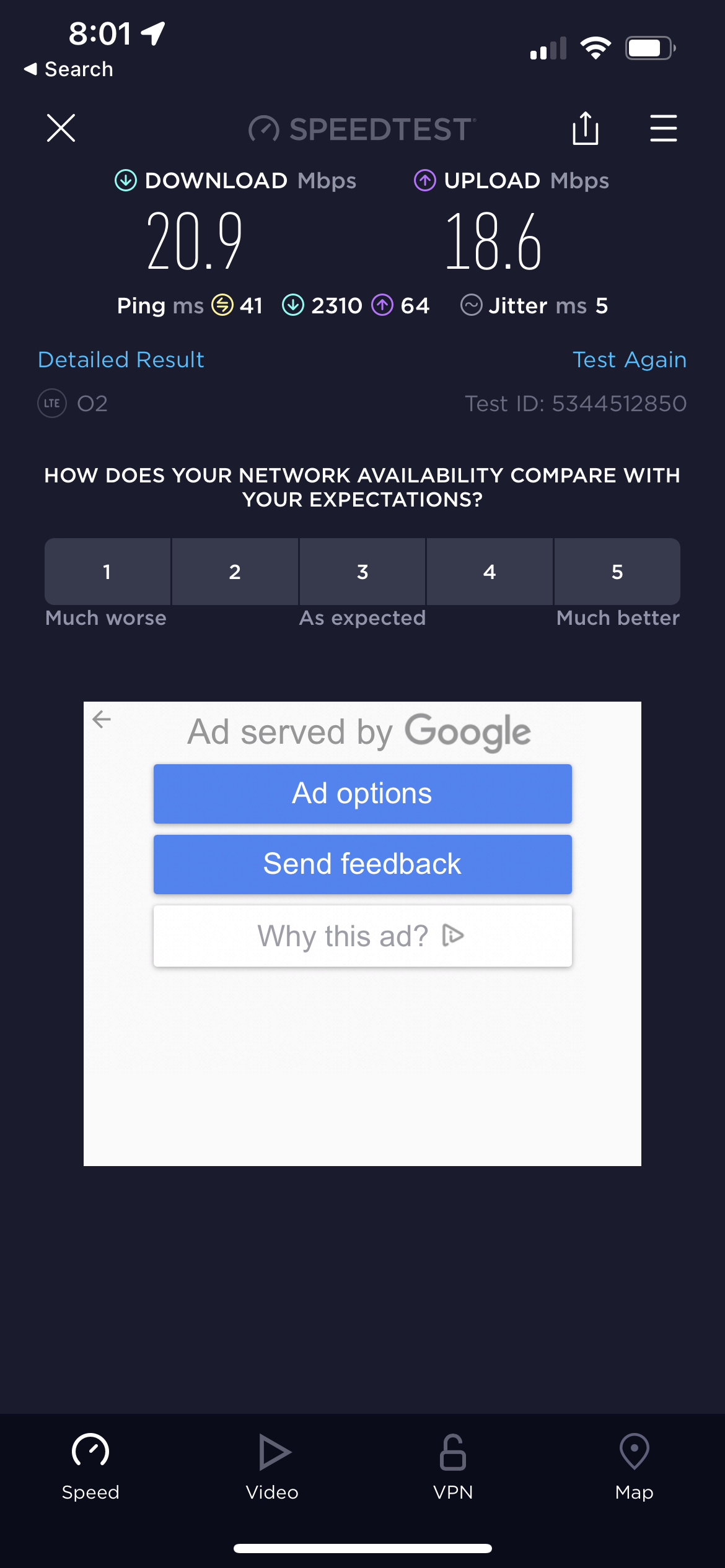Tap Test Again to rerun test
The image size is (725, 1568).
pos(629,360)
